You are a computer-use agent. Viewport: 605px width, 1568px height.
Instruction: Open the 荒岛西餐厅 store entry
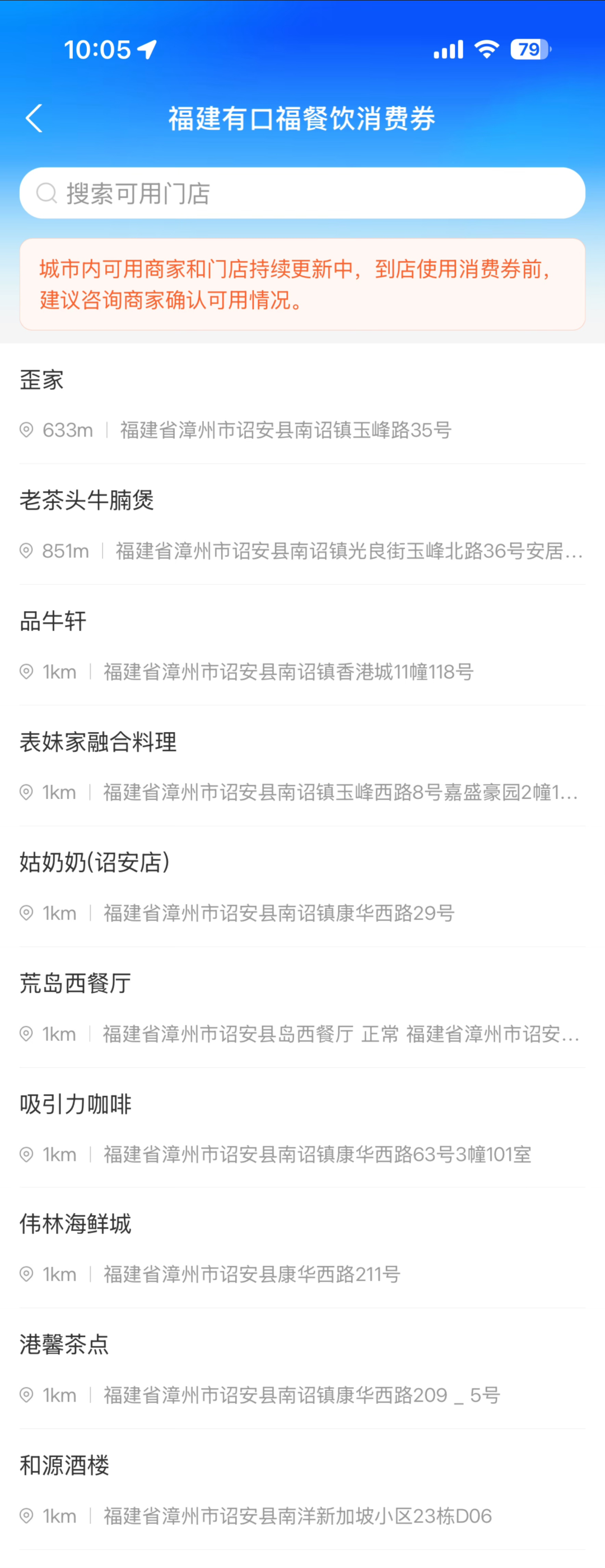coord(302,1007)
